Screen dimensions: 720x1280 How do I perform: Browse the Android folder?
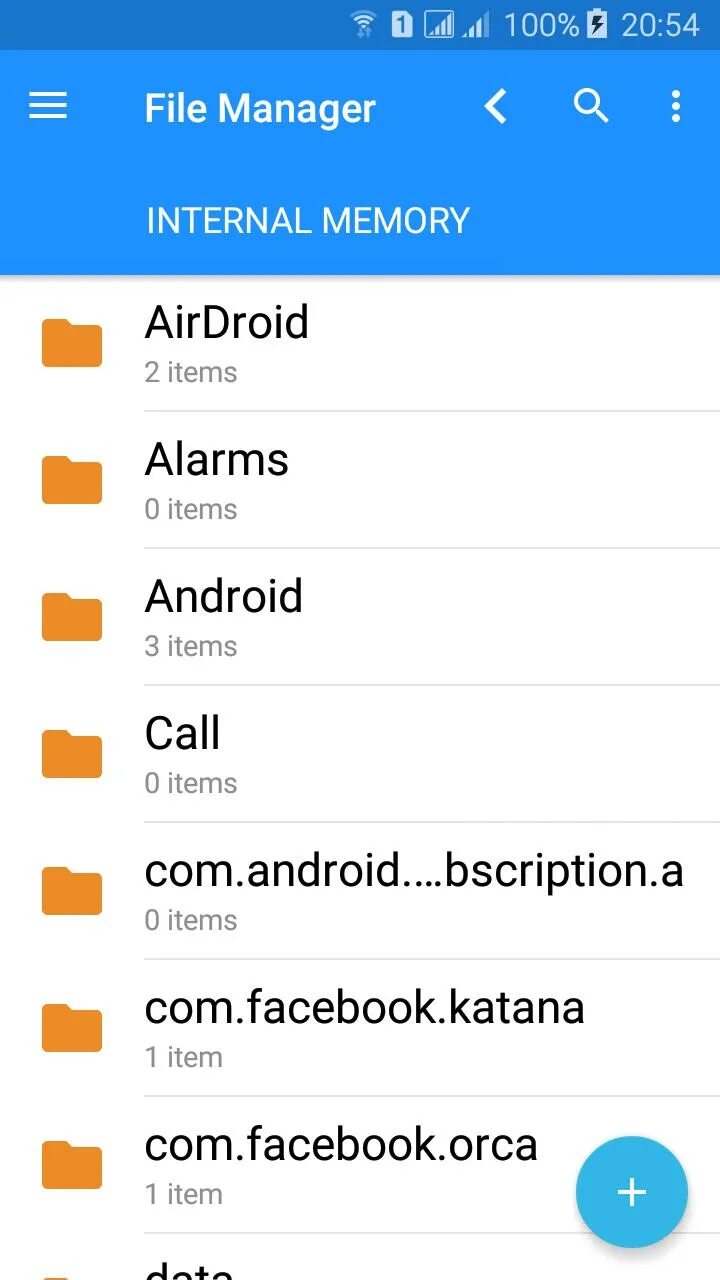[x=360, y=617]
